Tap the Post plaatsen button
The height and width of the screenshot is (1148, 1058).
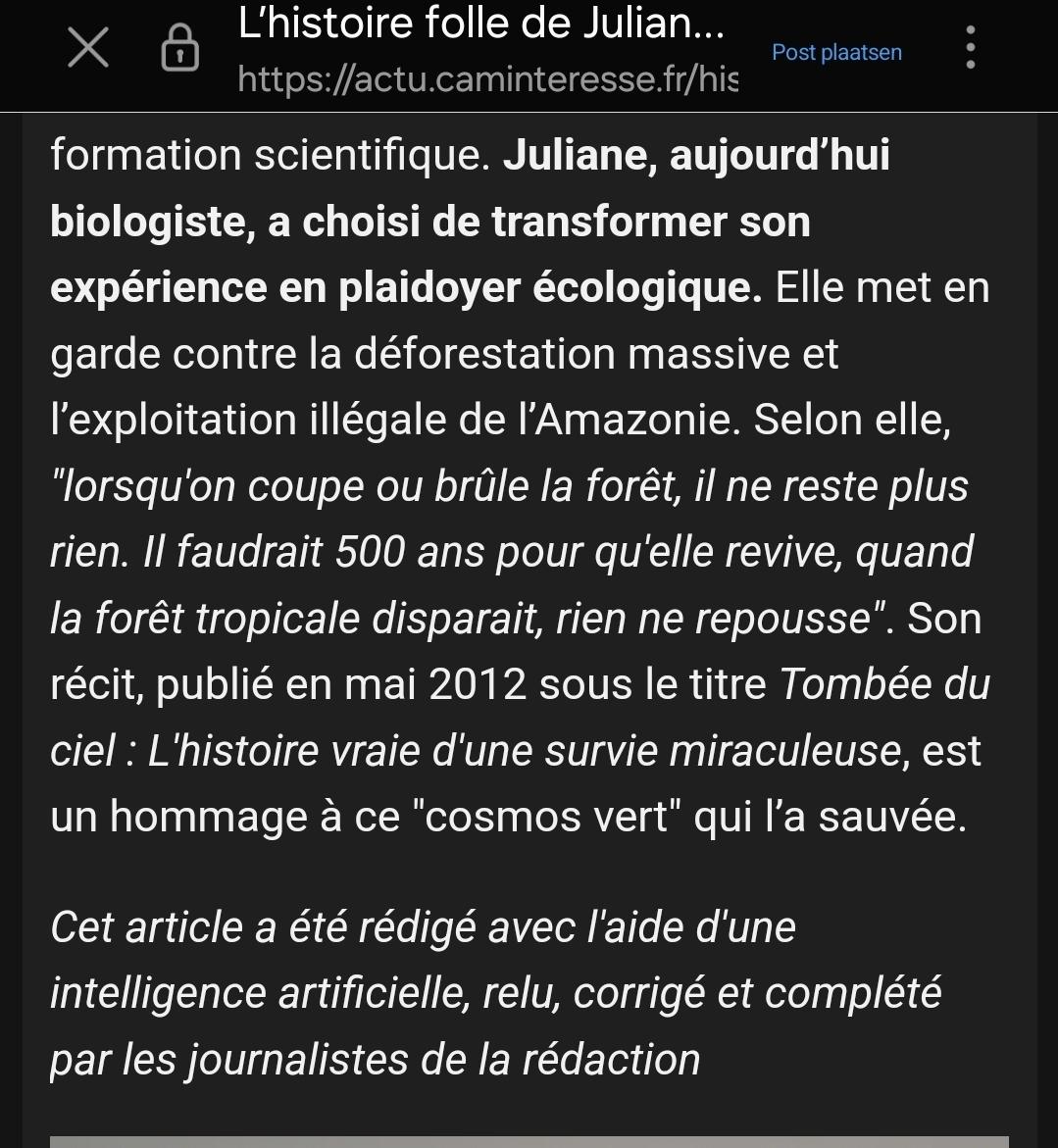click(x=836, y=52)
